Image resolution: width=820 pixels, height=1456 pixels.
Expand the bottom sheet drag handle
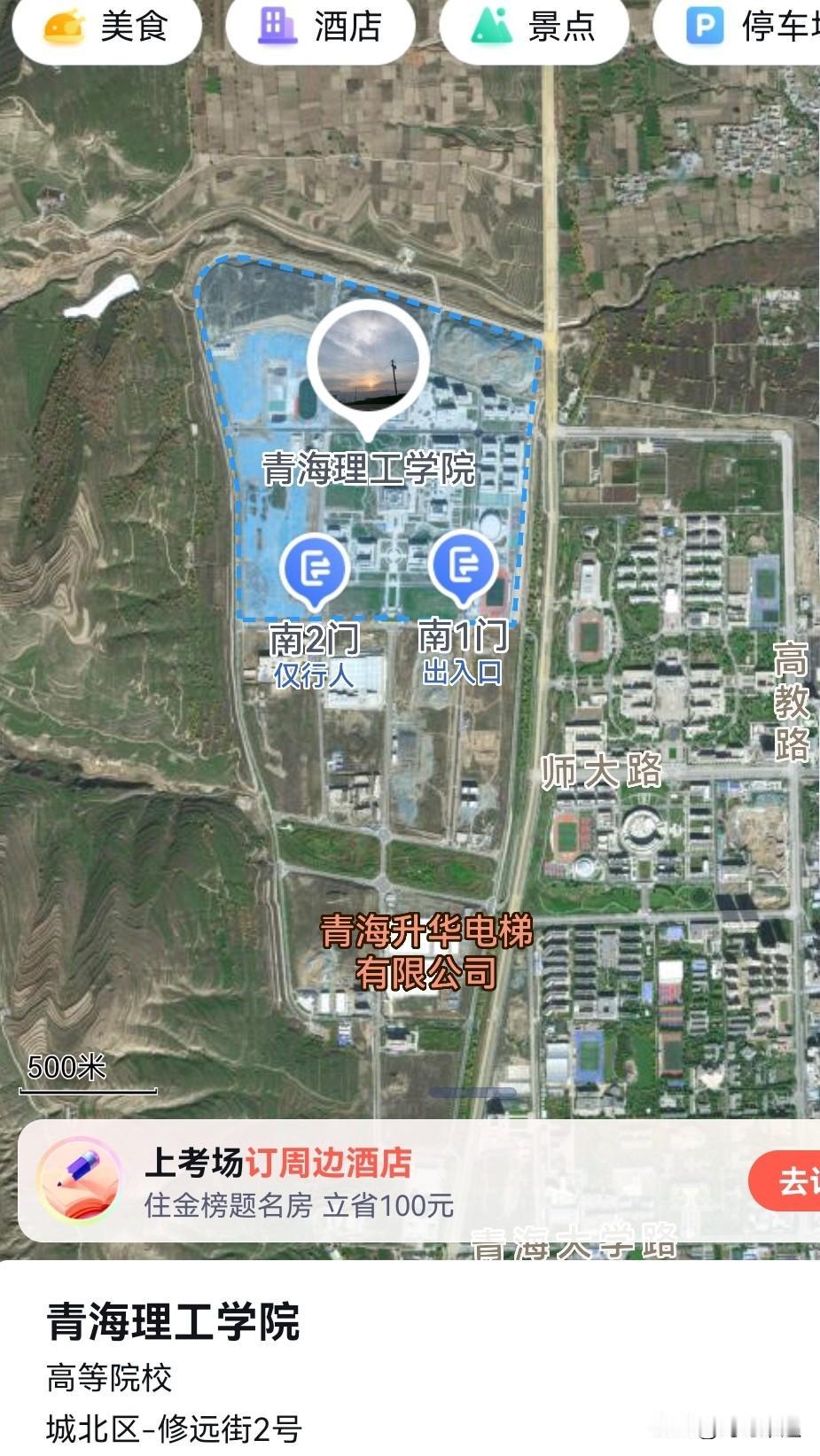472,1093
